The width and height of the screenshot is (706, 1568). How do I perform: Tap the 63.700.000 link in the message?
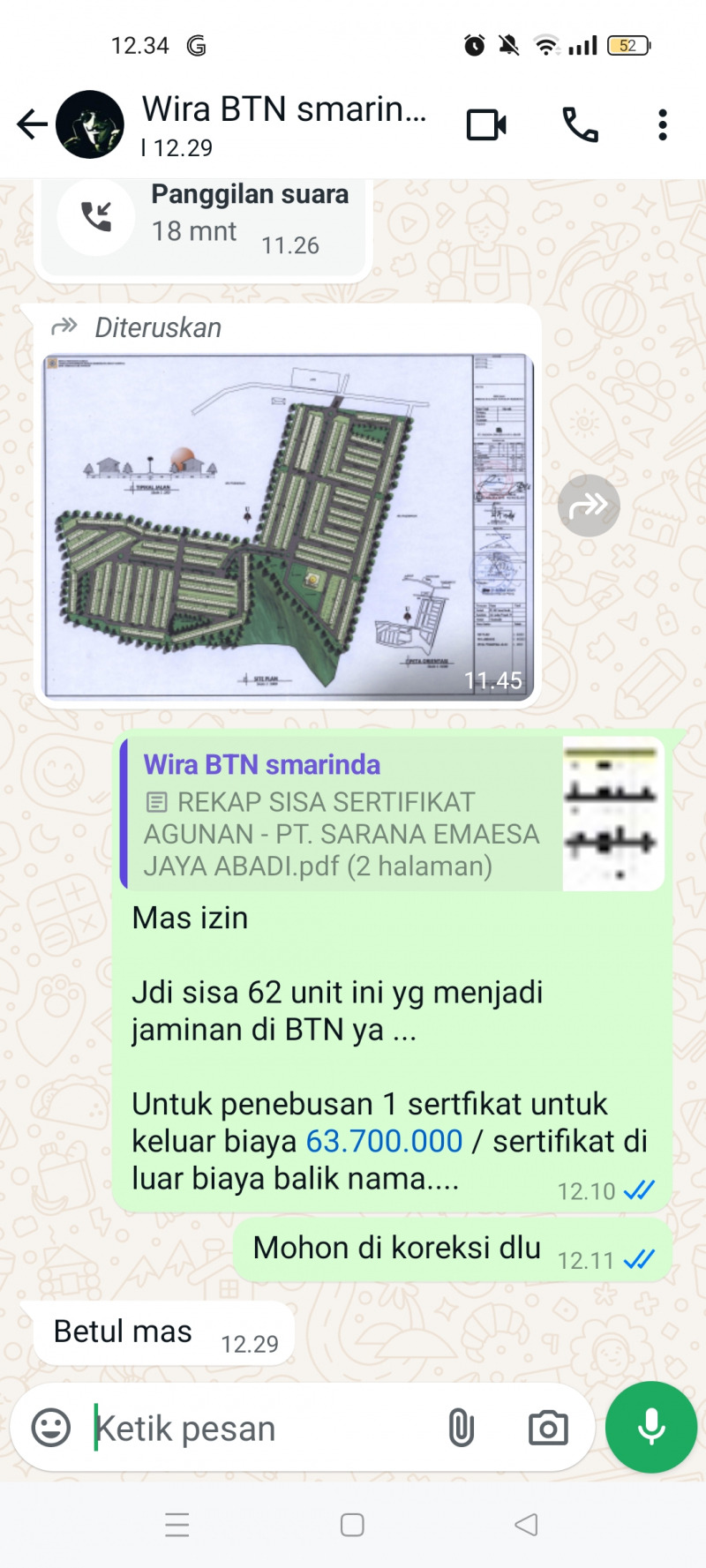click(384, 1141)
